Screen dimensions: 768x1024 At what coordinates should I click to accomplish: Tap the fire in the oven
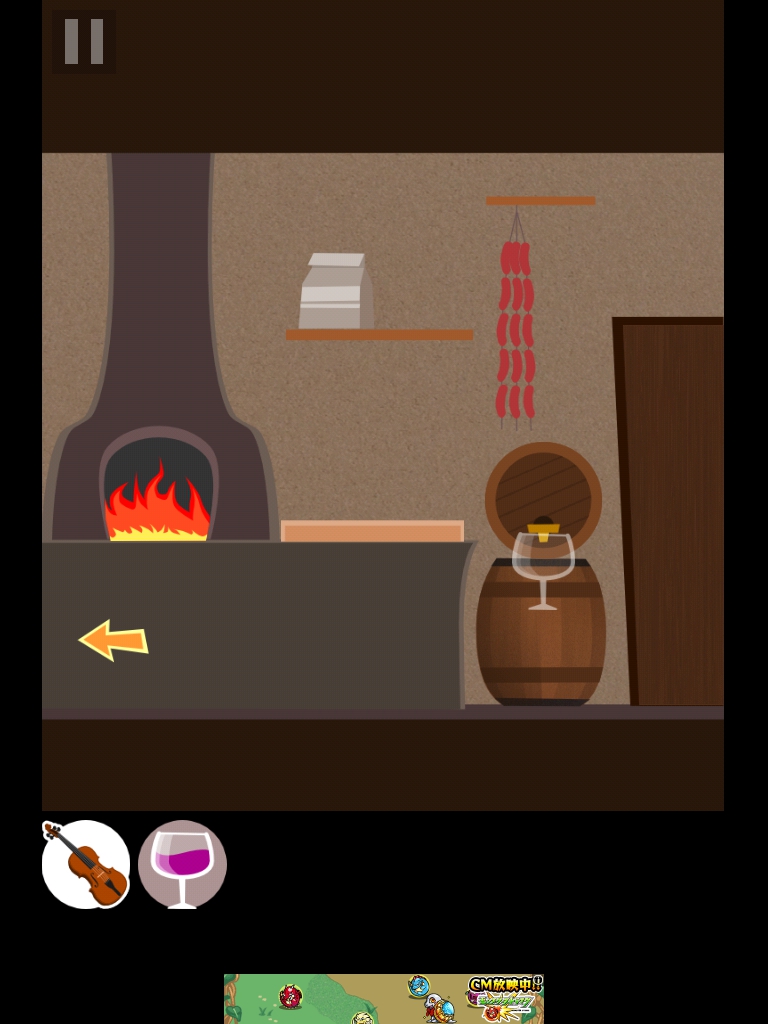pyautogui.click(x=157, y=500)
